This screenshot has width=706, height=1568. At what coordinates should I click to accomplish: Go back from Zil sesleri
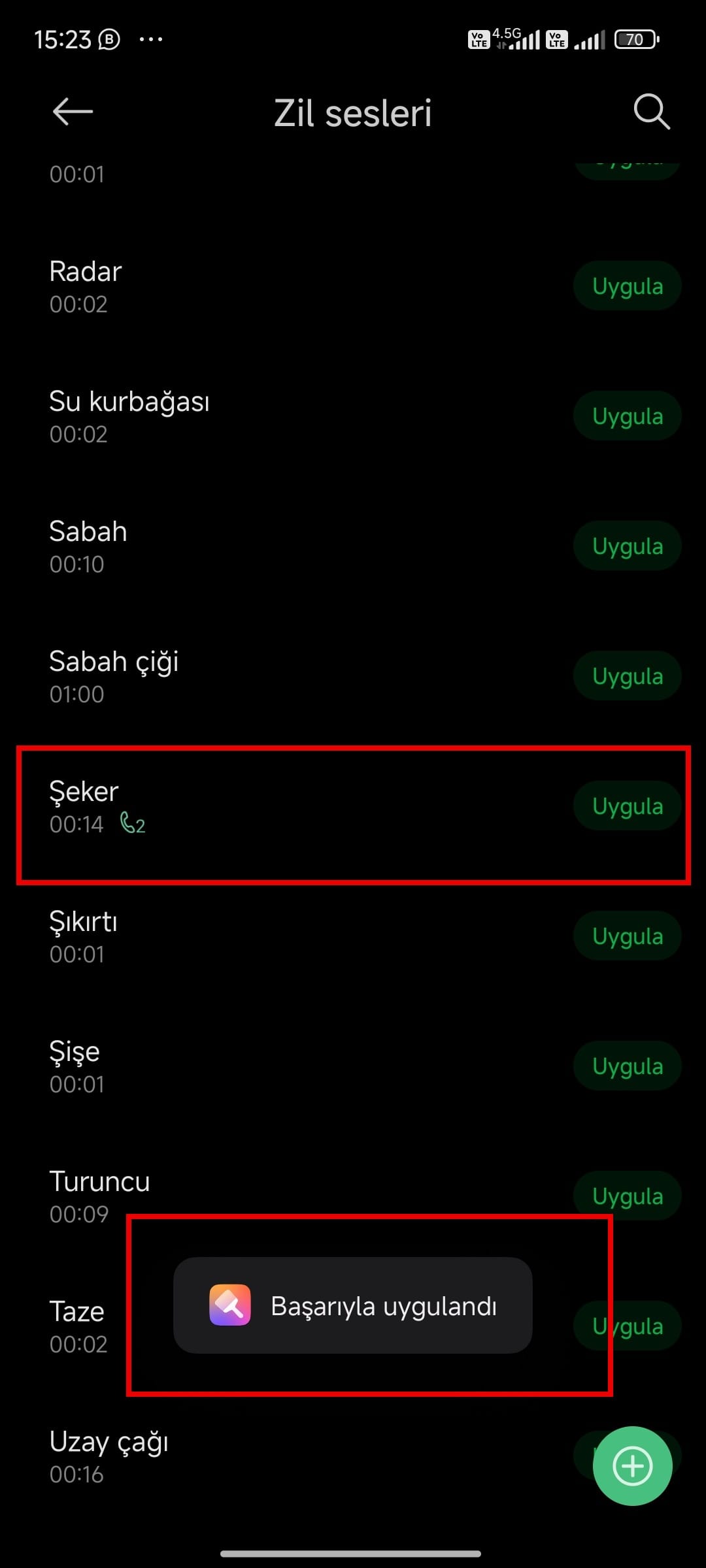point(73,112)
